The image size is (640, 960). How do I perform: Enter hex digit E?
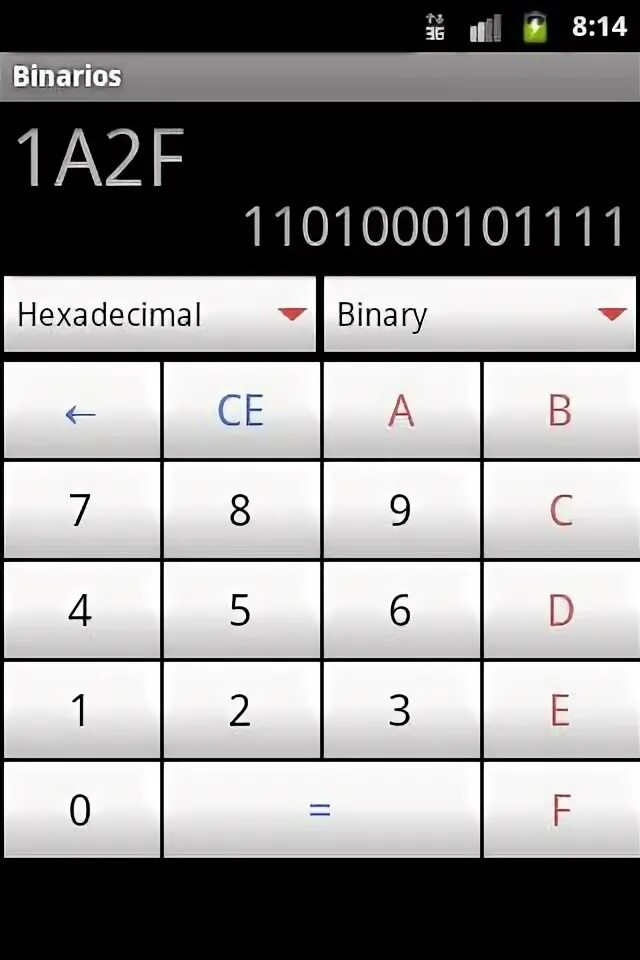561,710
